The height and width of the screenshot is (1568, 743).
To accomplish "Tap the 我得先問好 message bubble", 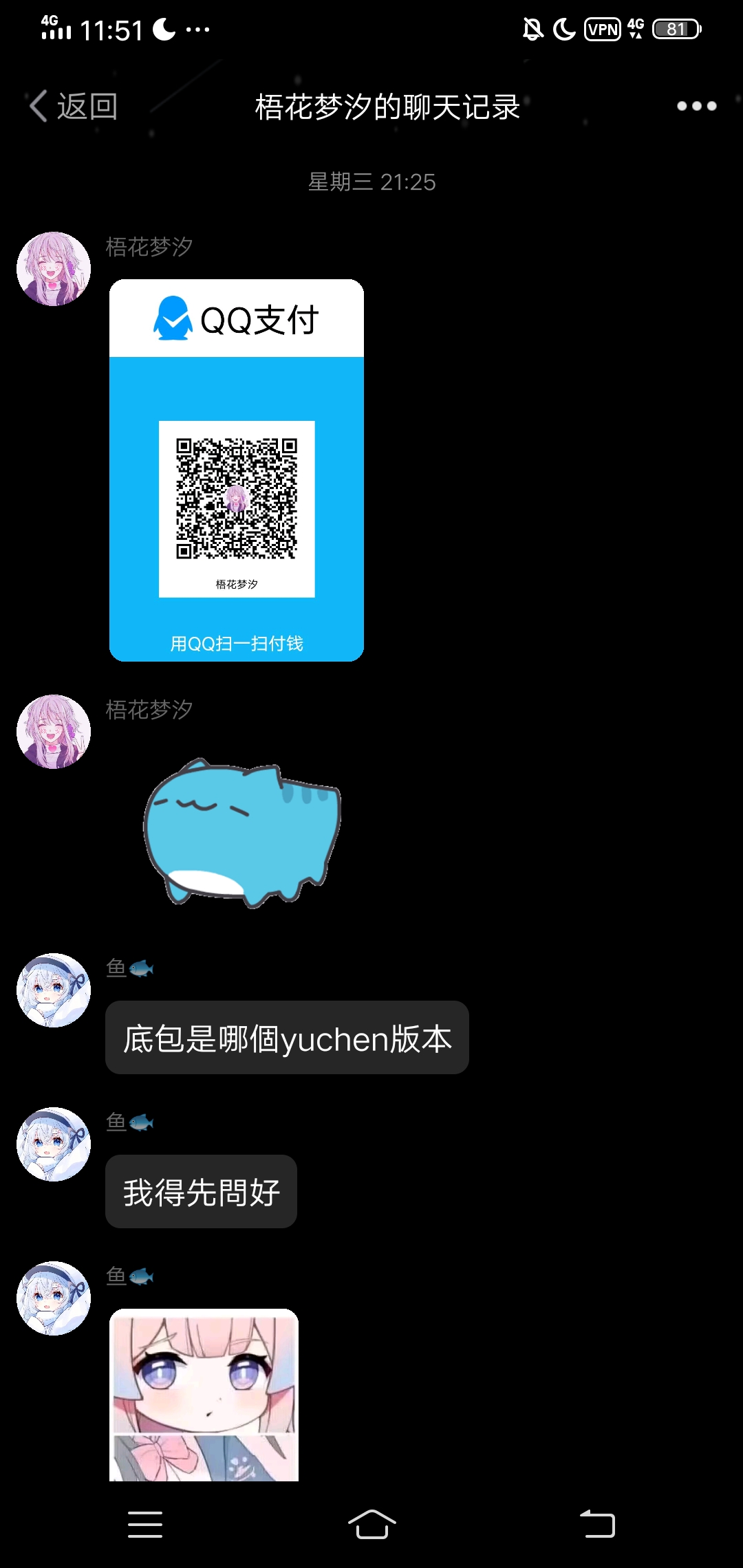I will click(201, 1193).
